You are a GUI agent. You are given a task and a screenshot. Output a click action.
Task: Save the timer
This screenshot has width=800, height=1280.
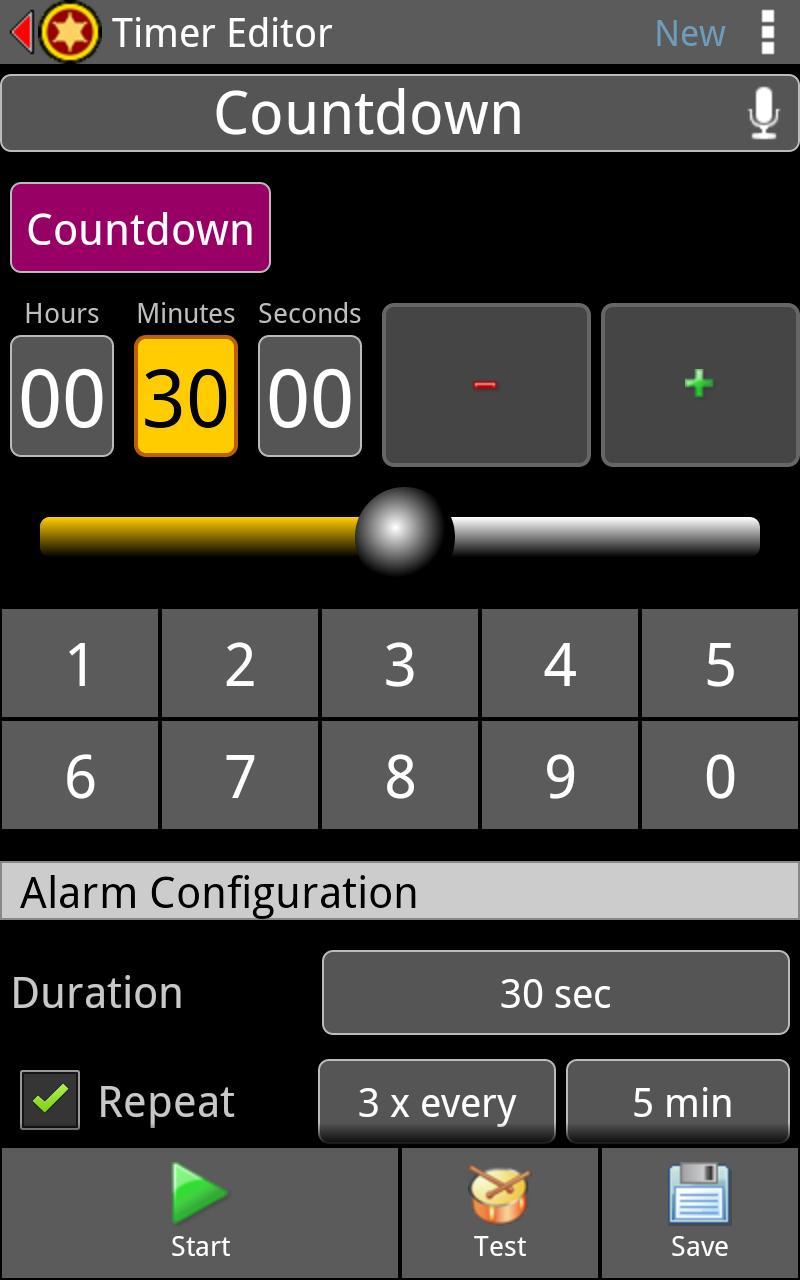(699, 1212)
